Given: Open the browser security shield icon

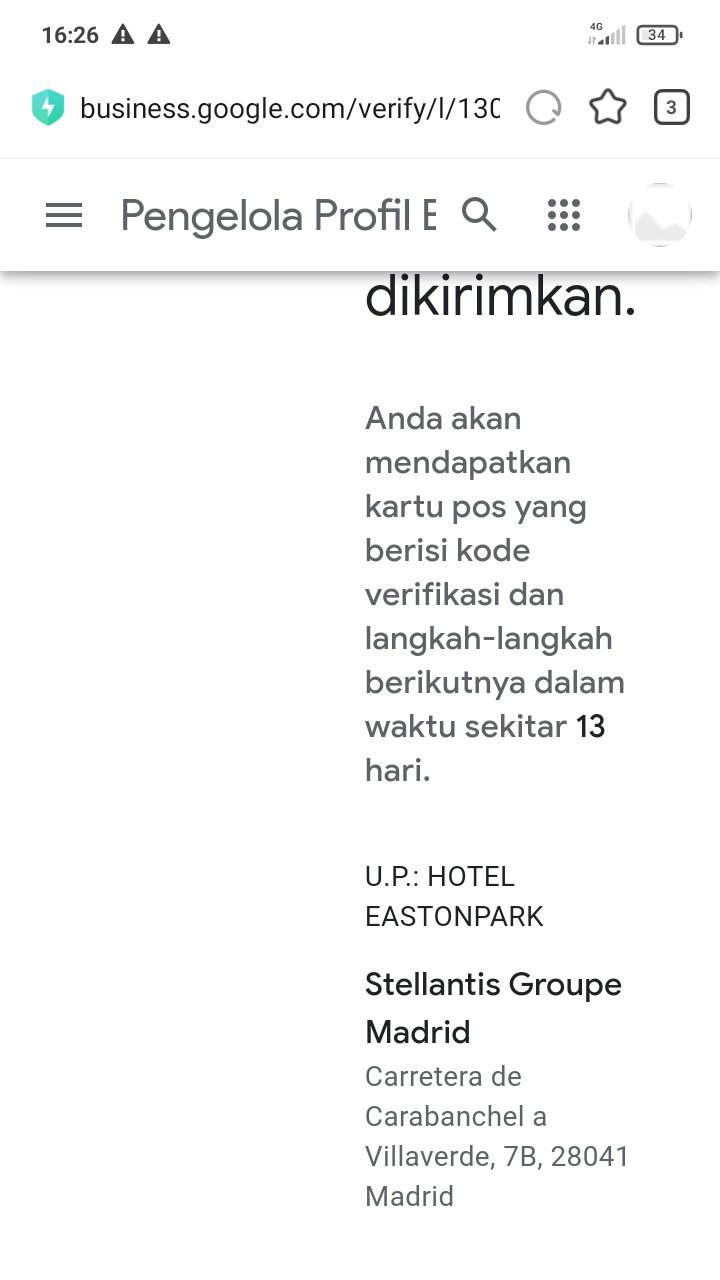Looking at the screenshot, I should tap(47, 108).
